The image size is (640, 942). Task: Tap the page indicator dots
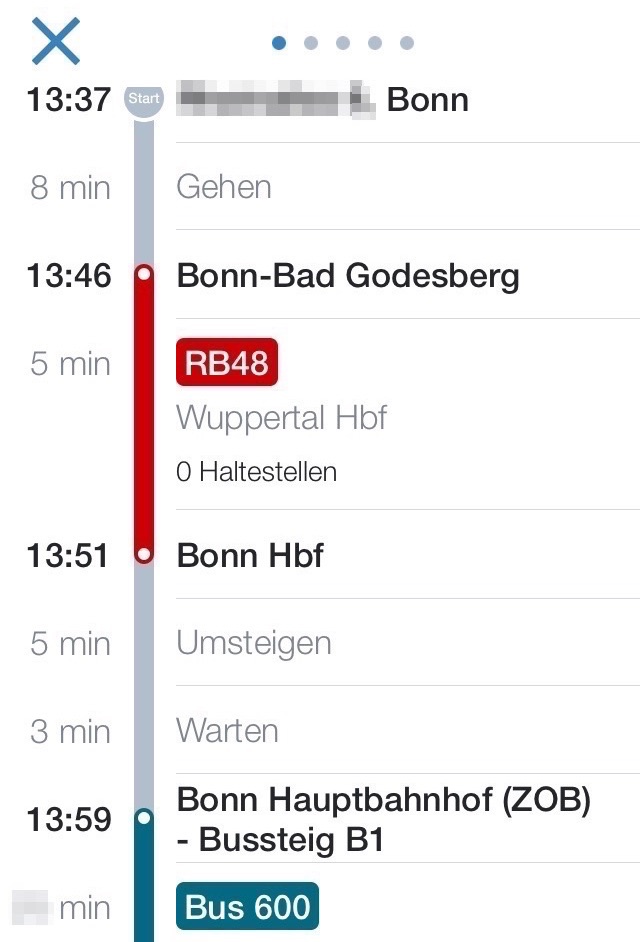click(342, 43)
